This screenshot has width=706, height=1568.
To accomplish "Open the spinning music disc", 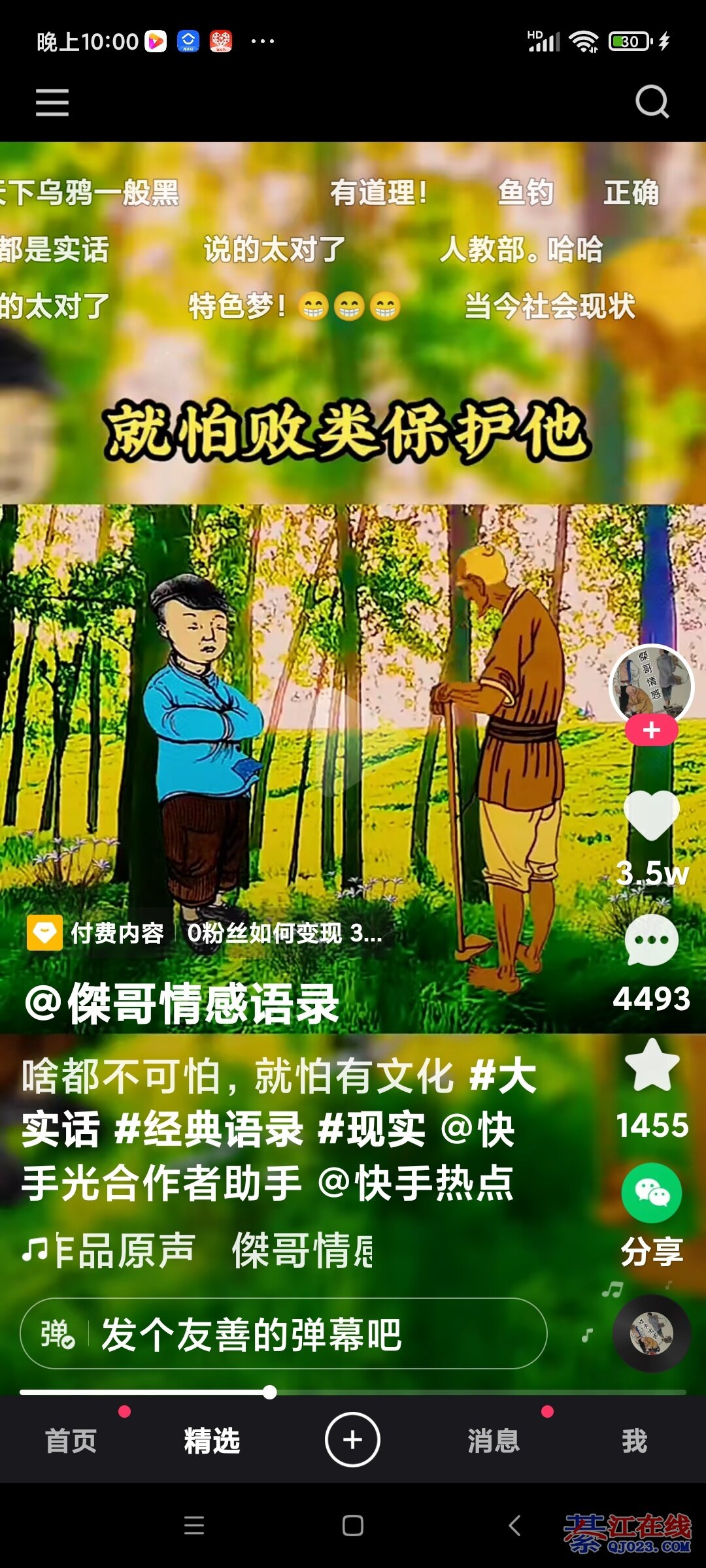I will (651, 1333).
